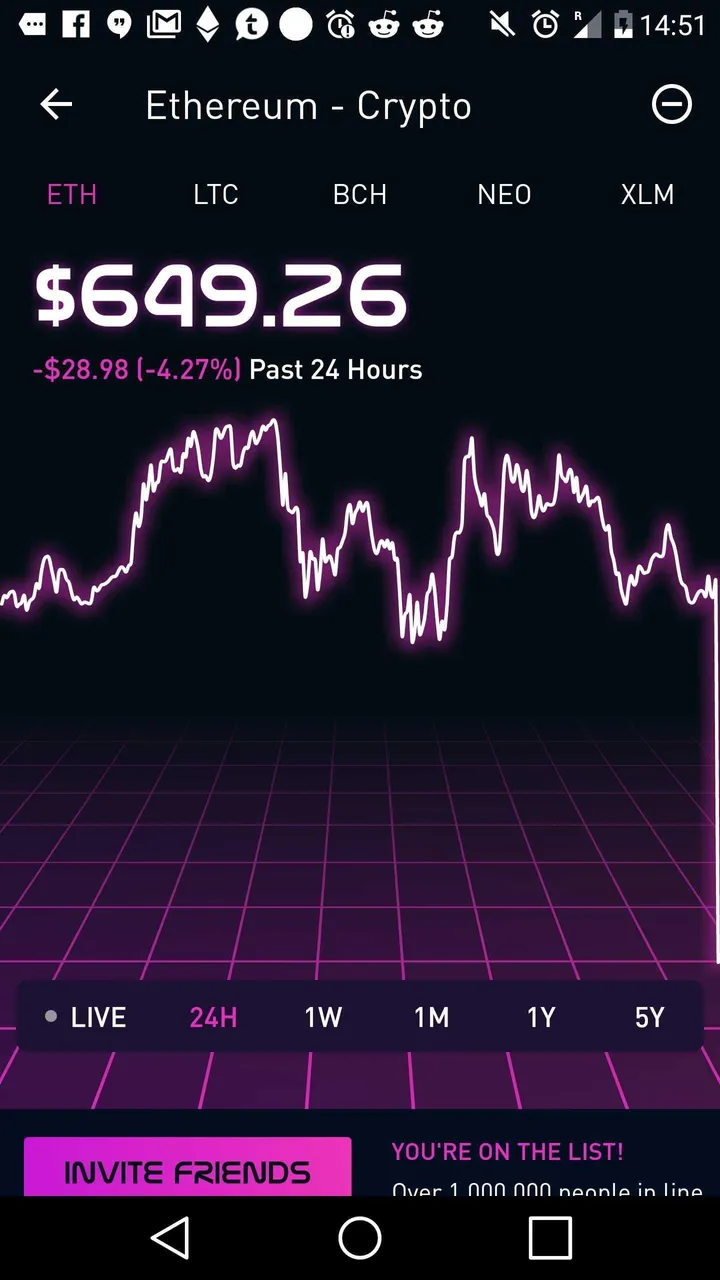The width and height of the screenshot is (720, 1280).
Task: Select the 24H chart range
Action: coord(213,1017)
